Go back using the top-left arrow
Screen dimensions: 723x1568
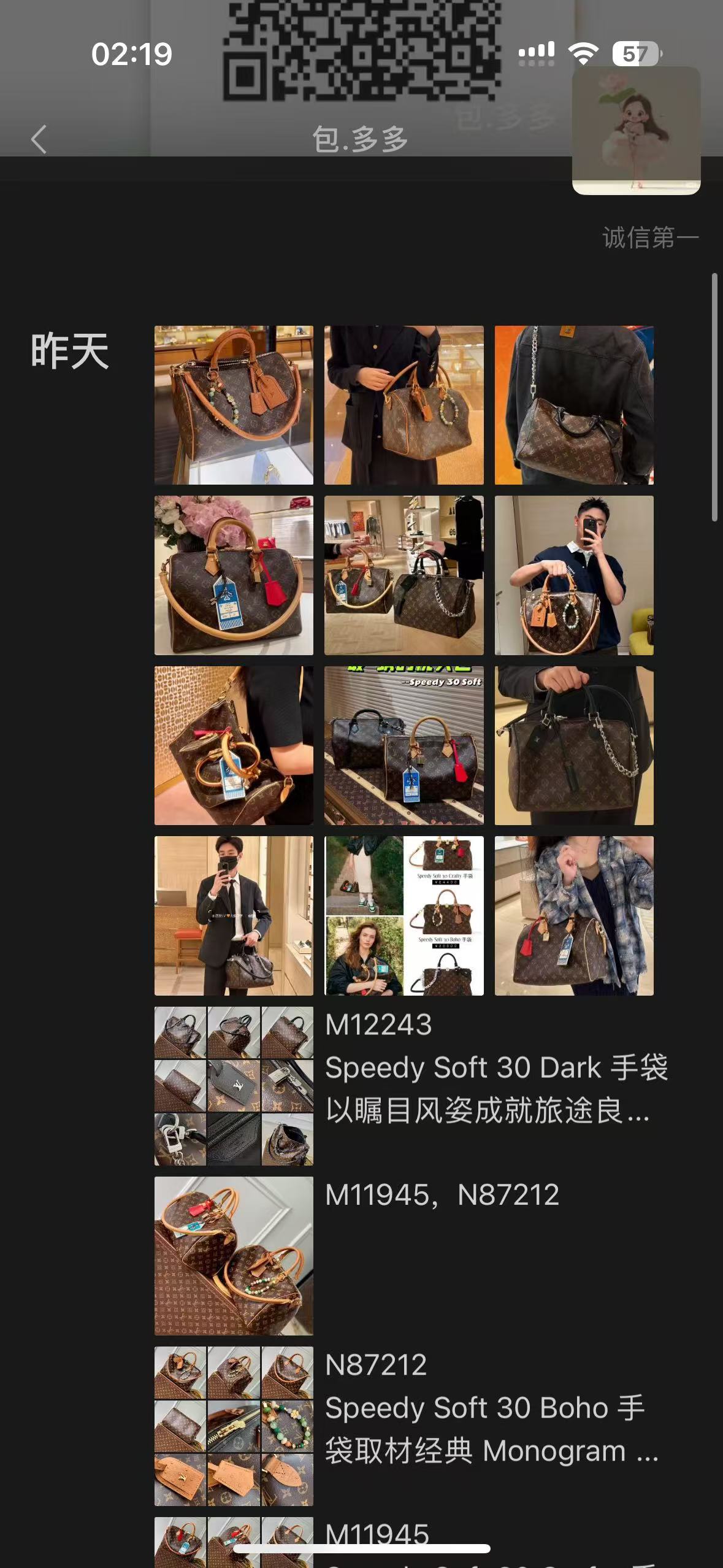coord(39,139)
